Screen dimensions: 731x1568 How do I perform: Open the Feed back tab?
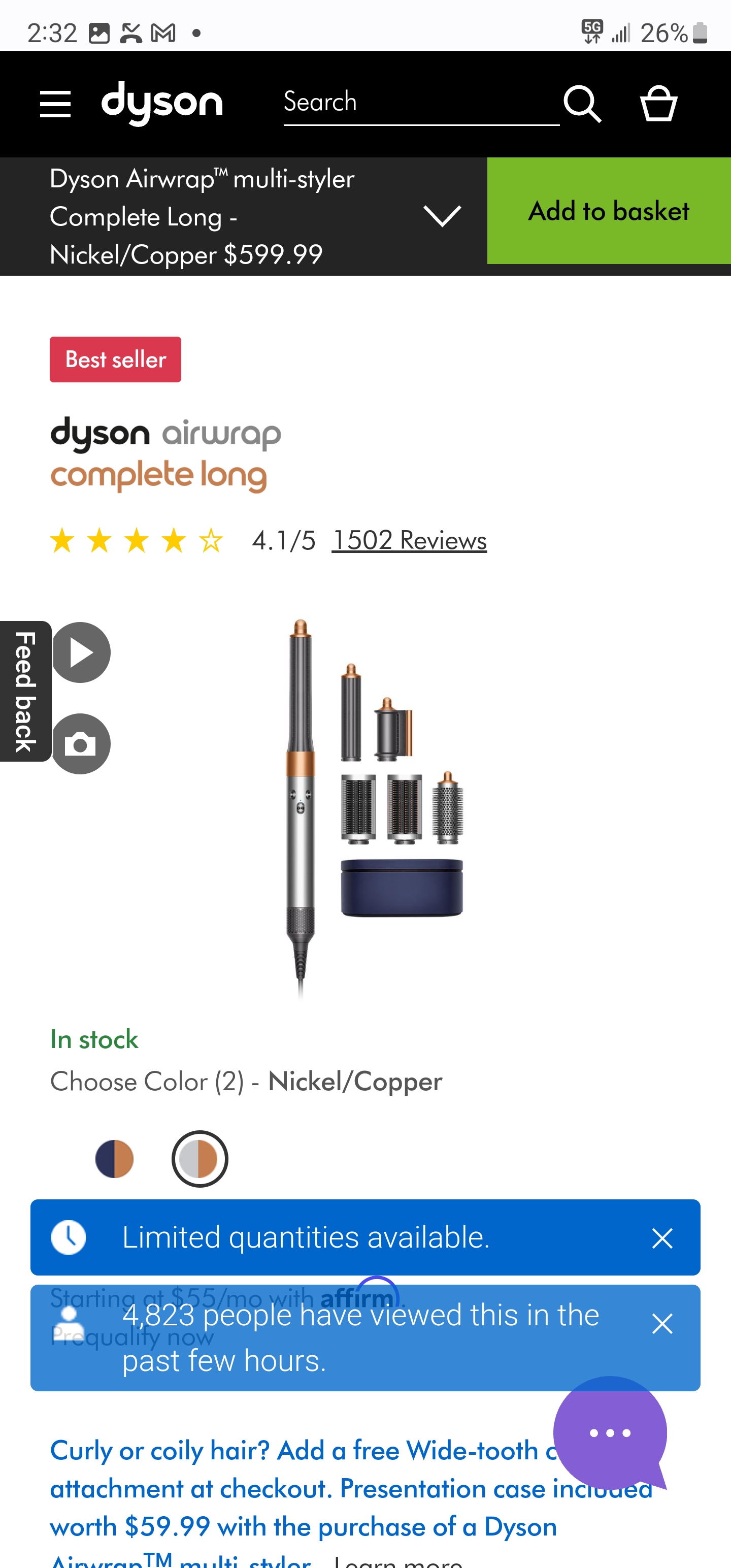tap(25, 691)
